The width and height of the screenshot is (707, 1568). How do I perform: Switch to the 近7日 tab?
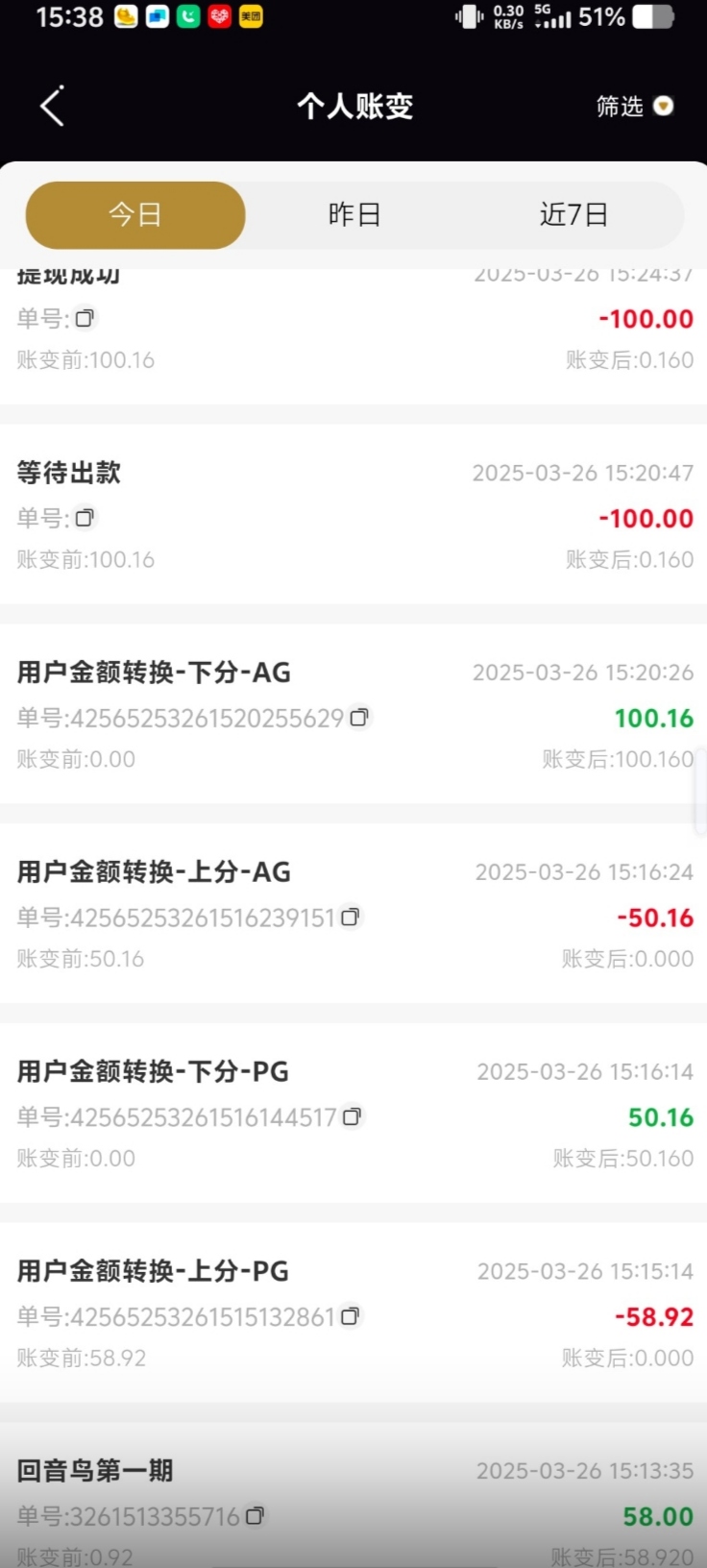point(573,214)
